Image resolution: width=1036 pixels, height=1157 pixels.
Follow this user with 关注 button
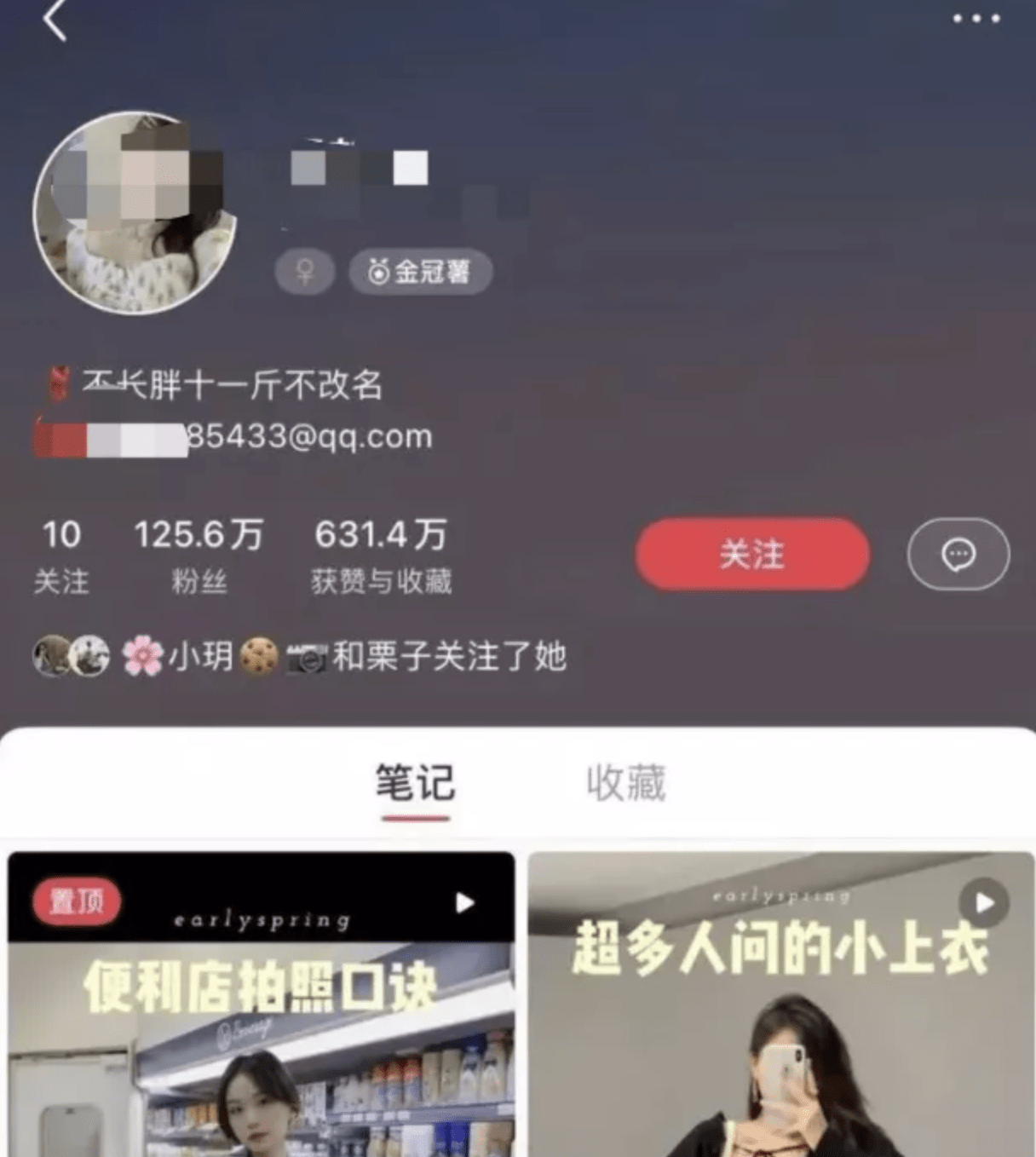751,555
